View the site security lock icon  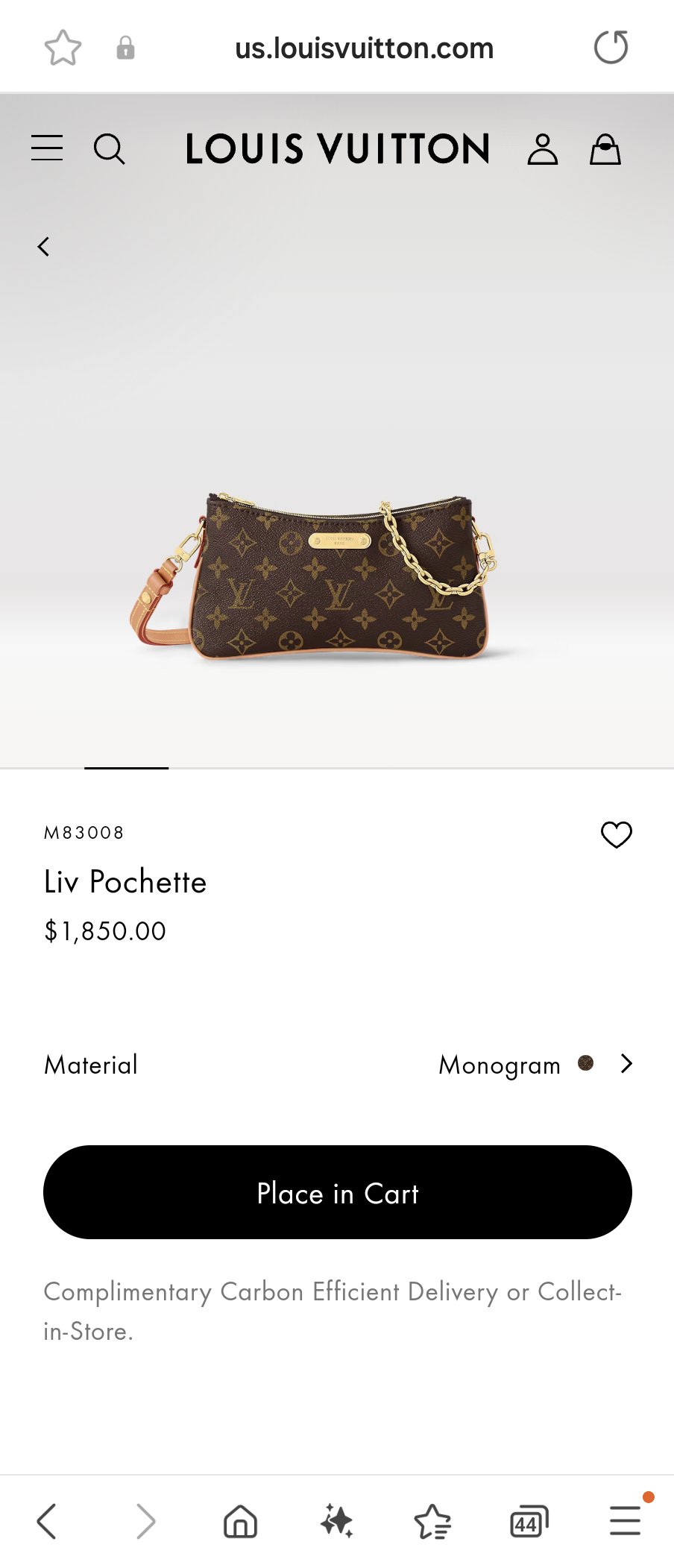[125, 47]
